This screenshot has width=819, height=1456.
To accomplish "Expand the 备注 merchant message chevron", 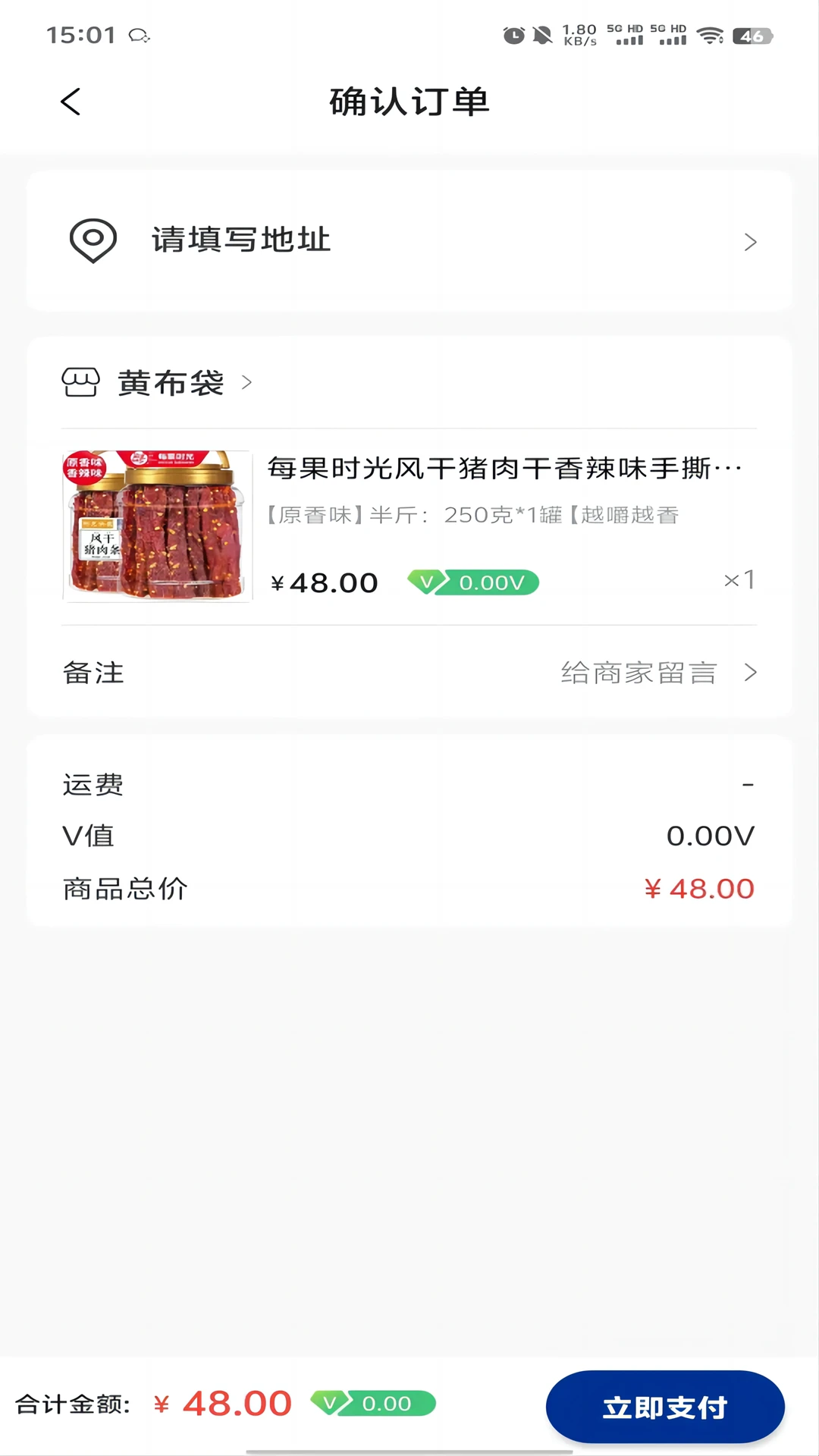I will 750,672.
